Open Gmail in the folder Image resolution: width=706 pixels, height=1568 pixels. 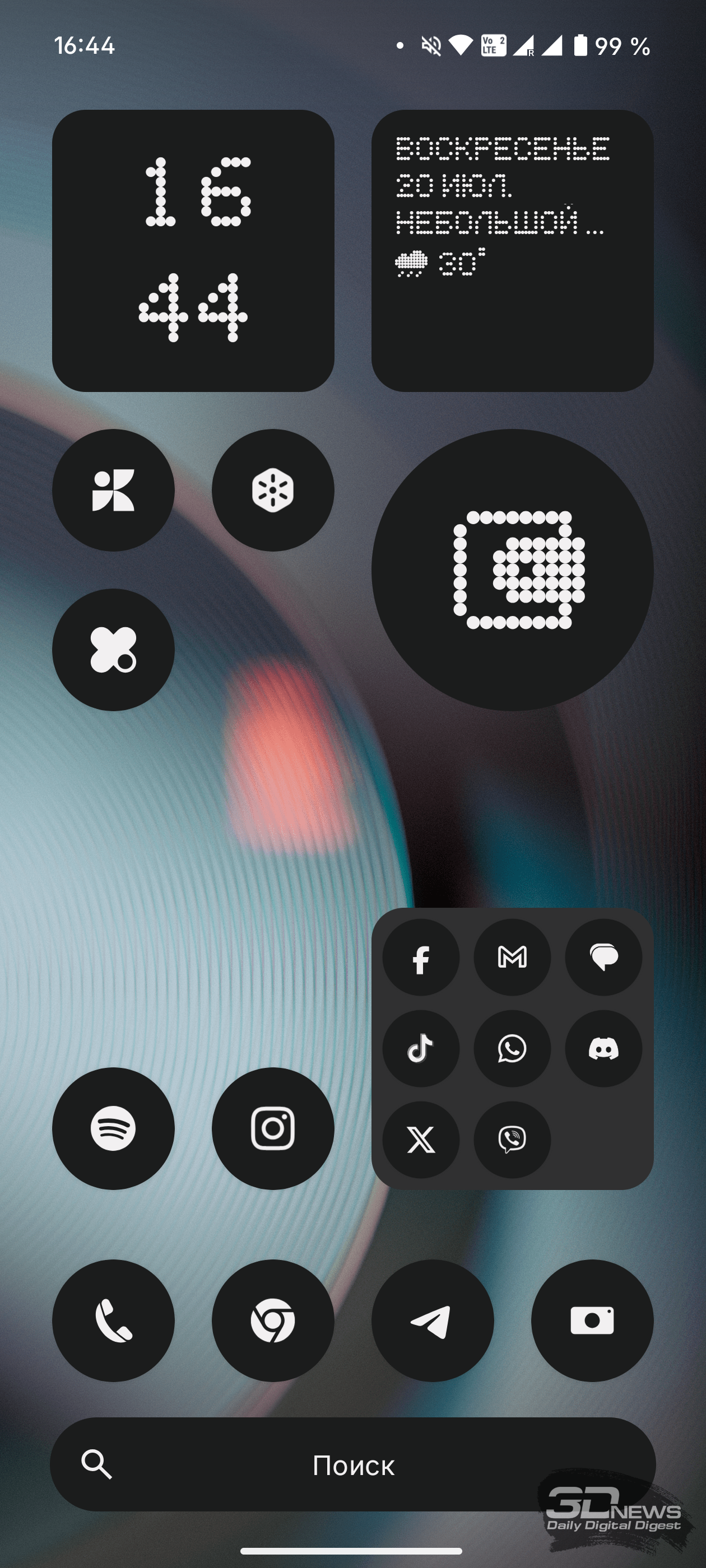[512, 957]
